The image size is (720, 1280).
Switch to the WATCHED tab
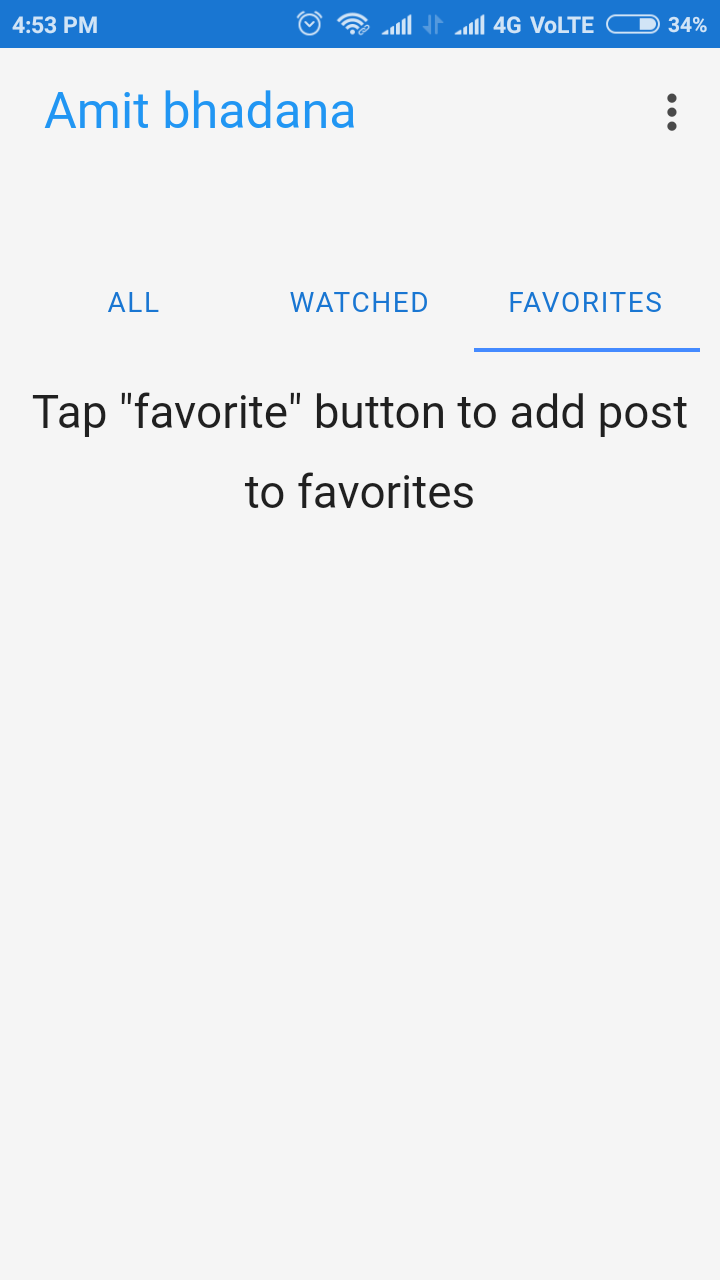pos(359,302)
